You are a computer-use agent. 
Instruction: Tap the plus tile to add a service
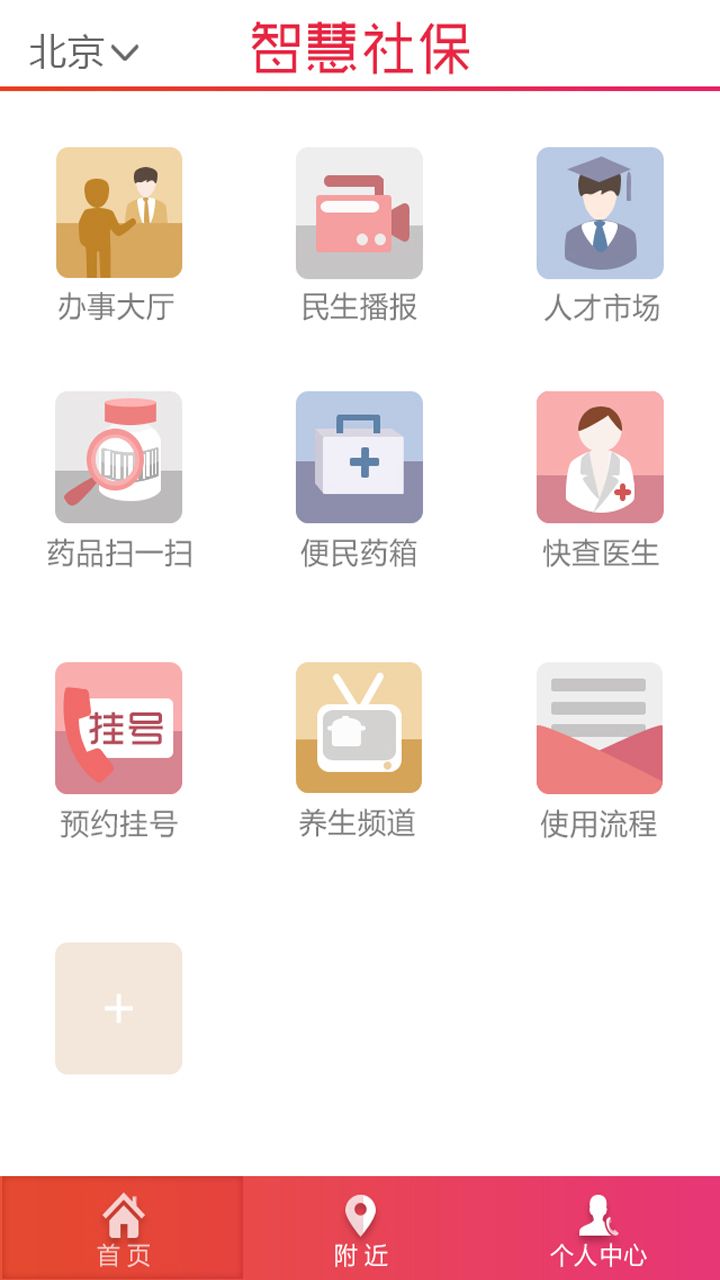click(119, 1008)
